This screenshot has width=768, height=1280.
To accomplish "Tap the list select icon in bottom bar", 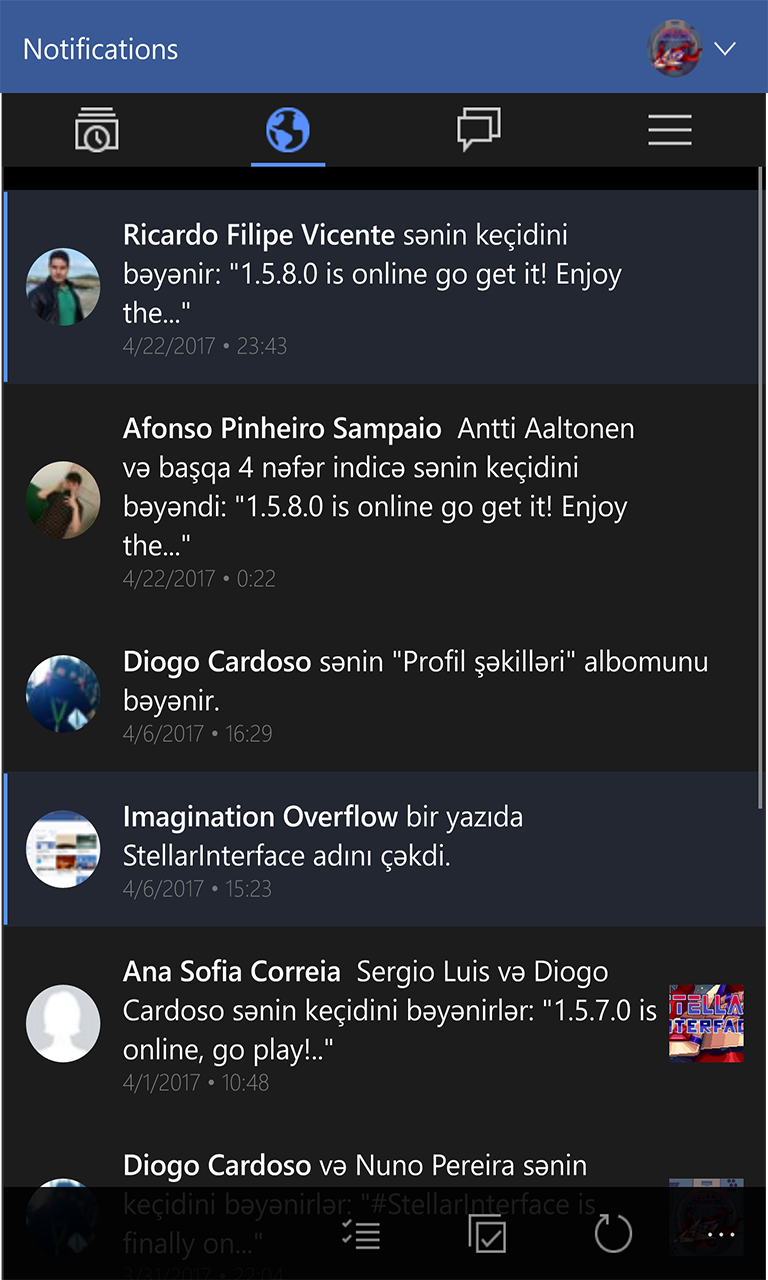I will point(360,1234).
